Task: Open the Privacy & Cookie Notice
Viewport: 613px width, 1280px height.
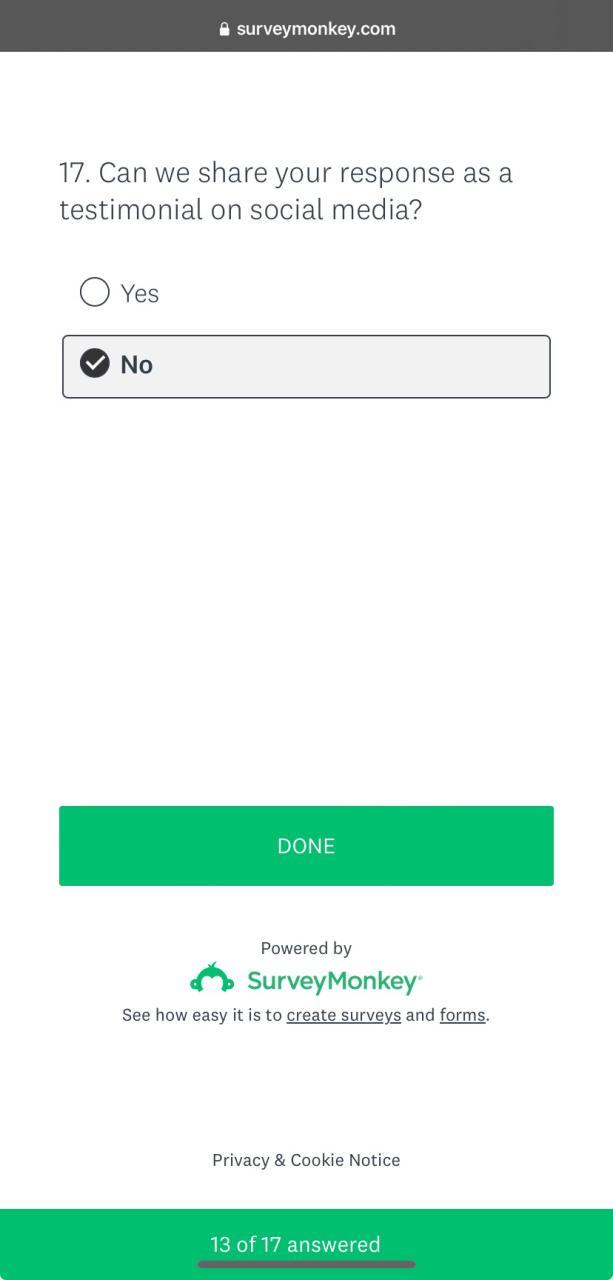Action: (306, 1160)
